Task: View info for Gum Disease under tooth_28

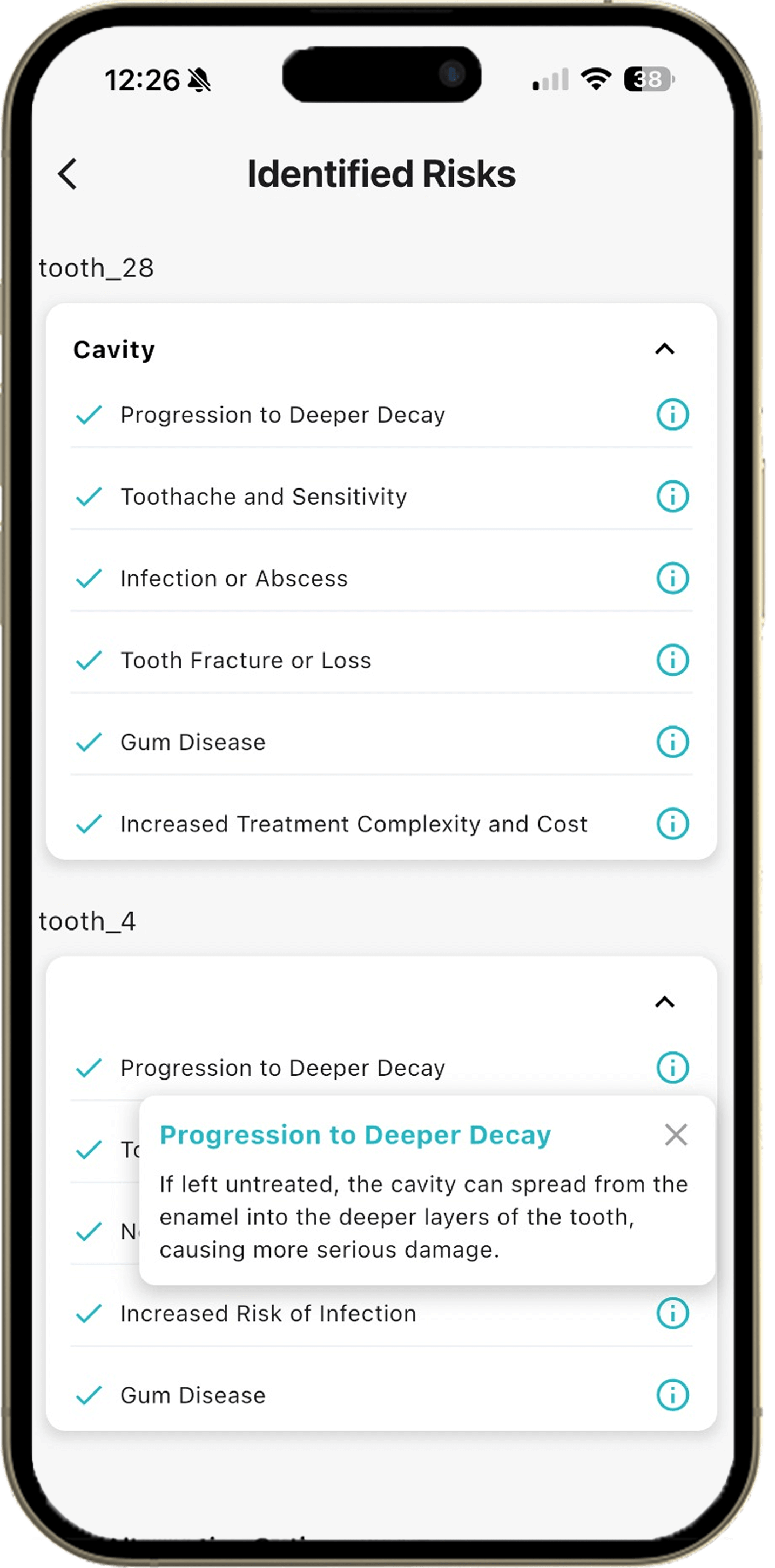Action: pyautogui.click(x=672, y=742)
